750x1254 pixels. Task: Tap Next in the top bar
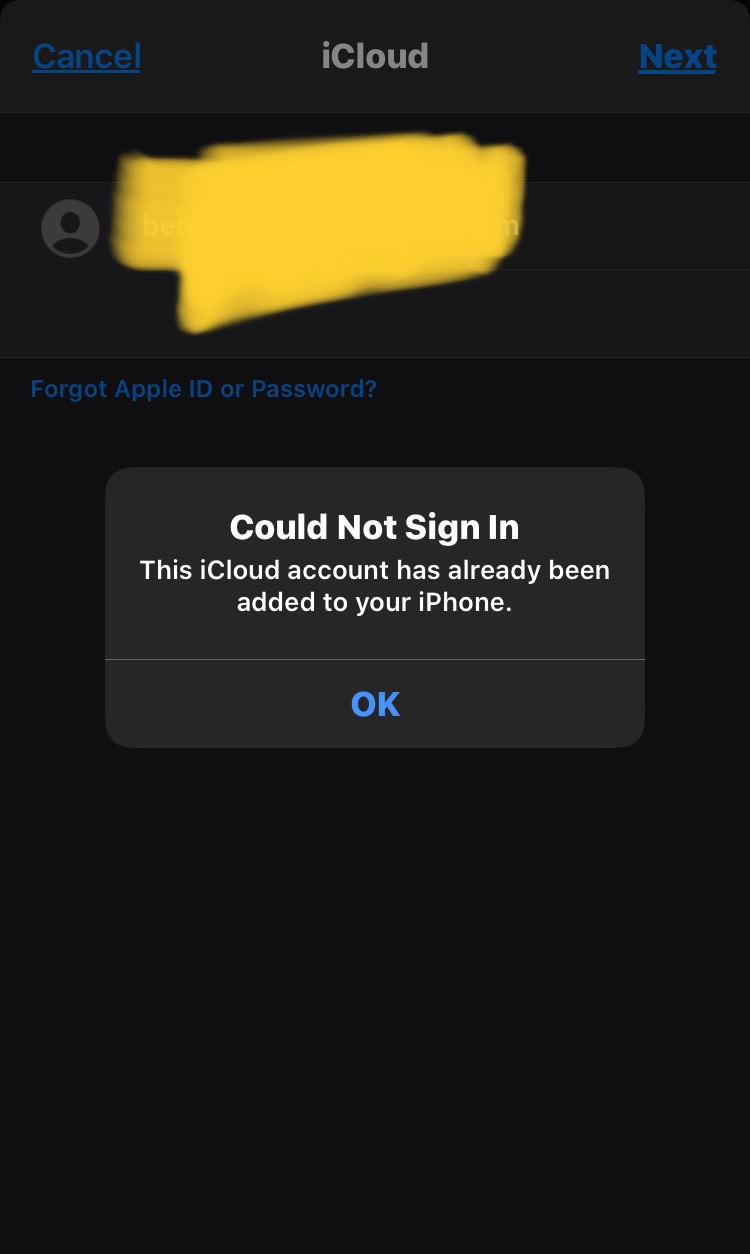677,57
